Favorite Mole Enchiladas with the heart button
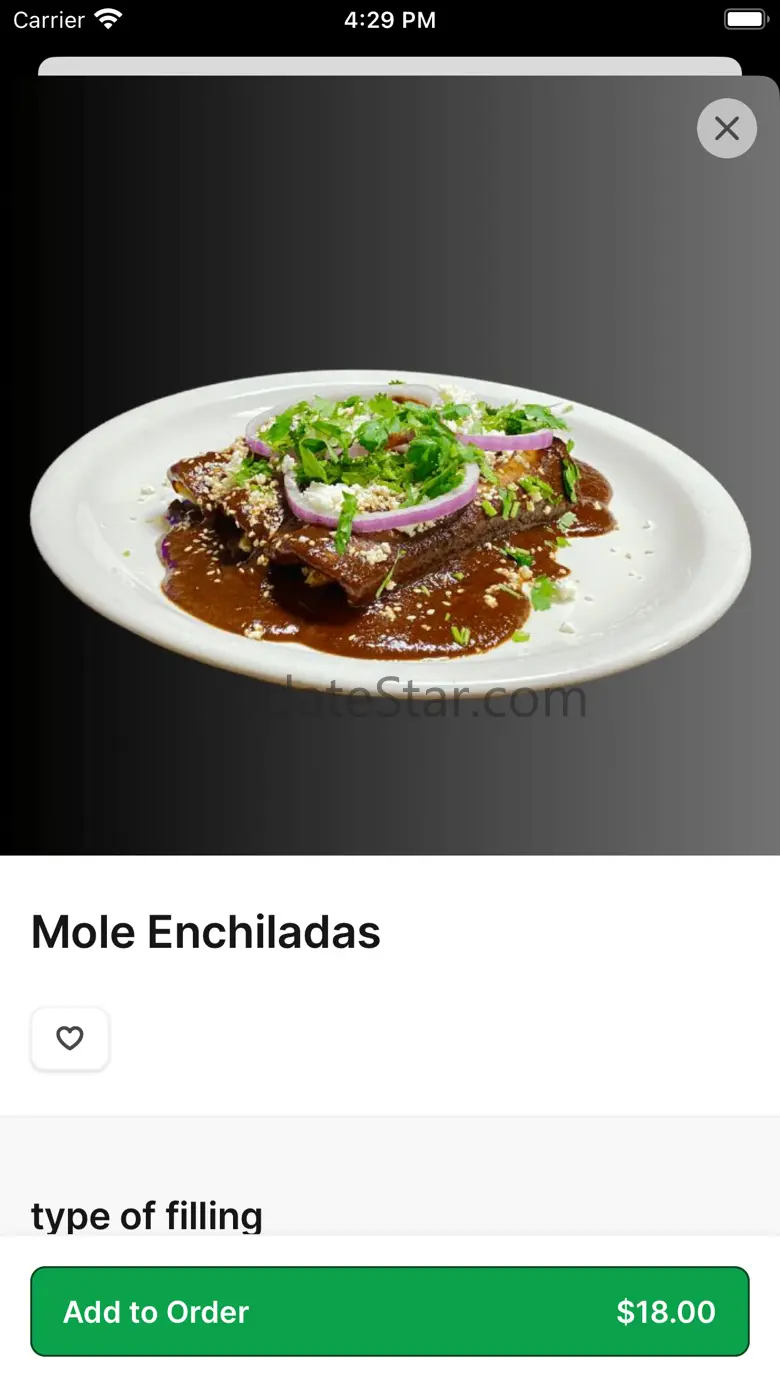Viewport: 780px width, 1387px height. (x=70, y=1039)
